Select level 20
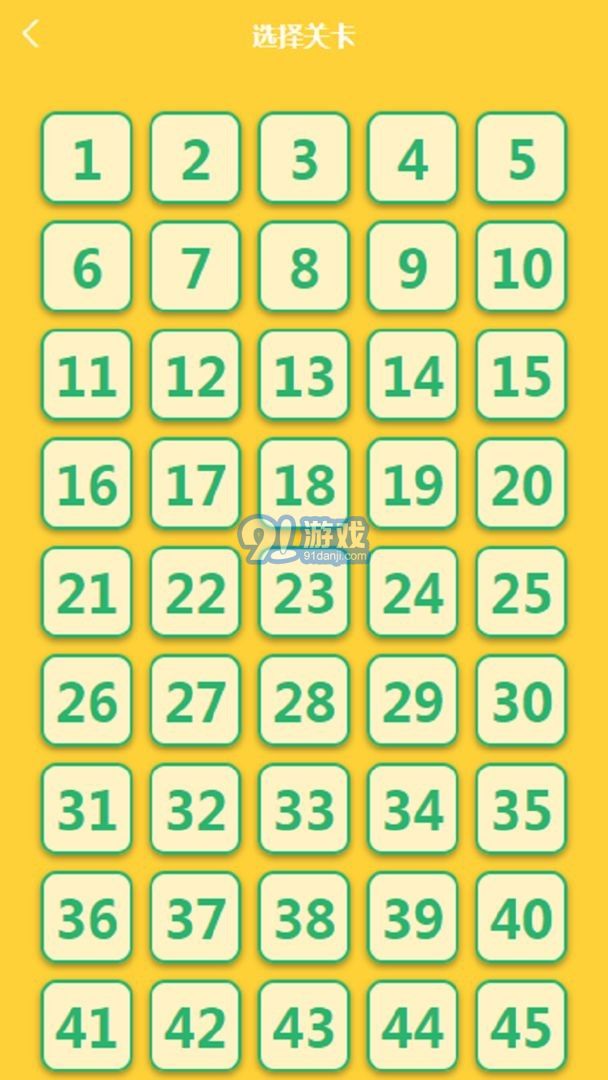 [x=521, y=484]
